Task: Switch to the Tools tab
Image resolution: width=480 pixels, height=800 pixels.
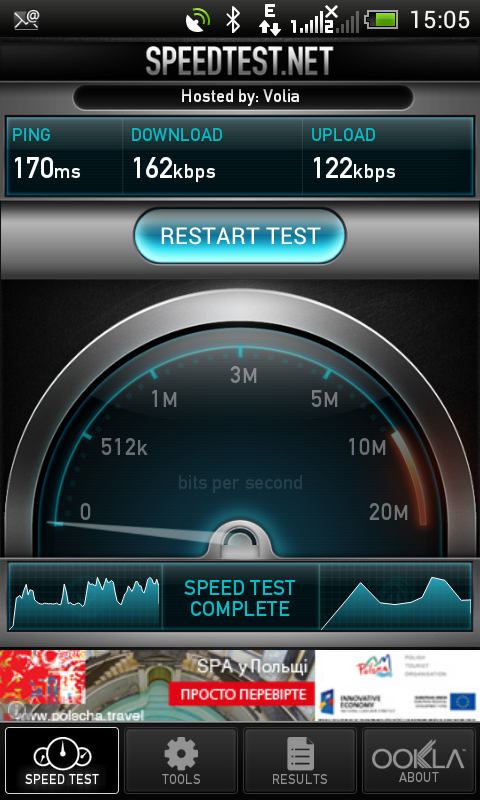Action: [x=181, y=761]
